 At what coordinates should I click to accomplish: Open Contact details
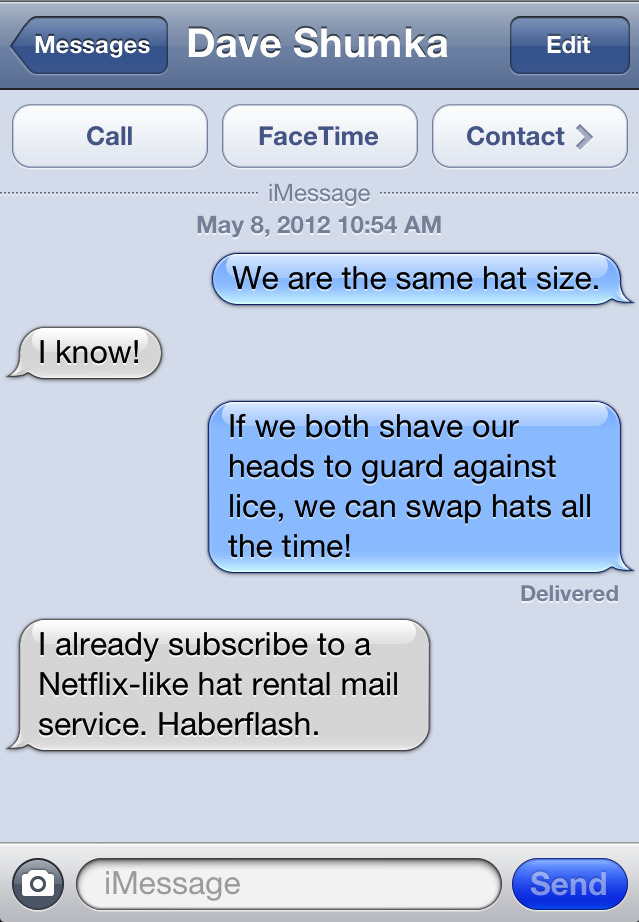tap(529, 136)
